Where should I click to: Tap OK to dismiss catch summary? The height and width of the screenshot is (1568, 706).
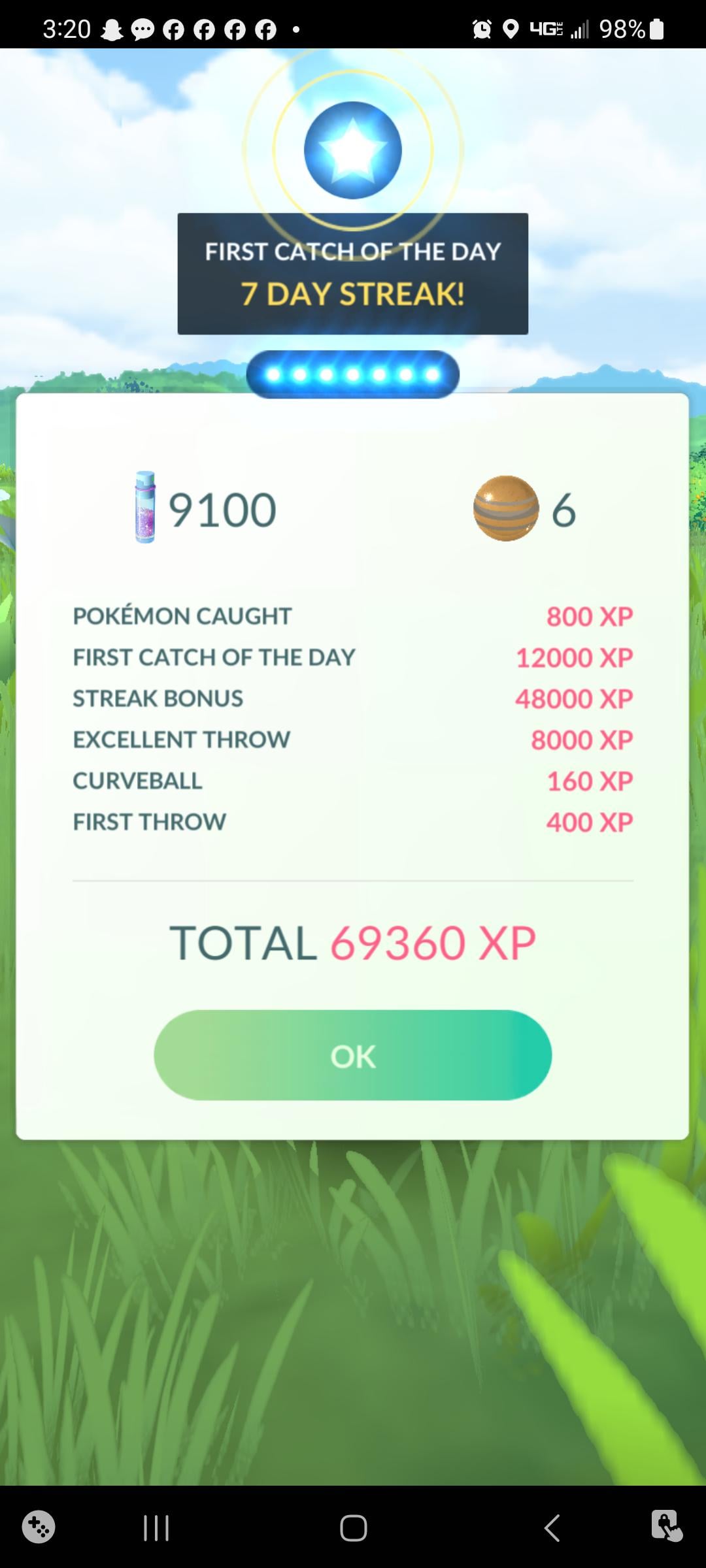352,1055
